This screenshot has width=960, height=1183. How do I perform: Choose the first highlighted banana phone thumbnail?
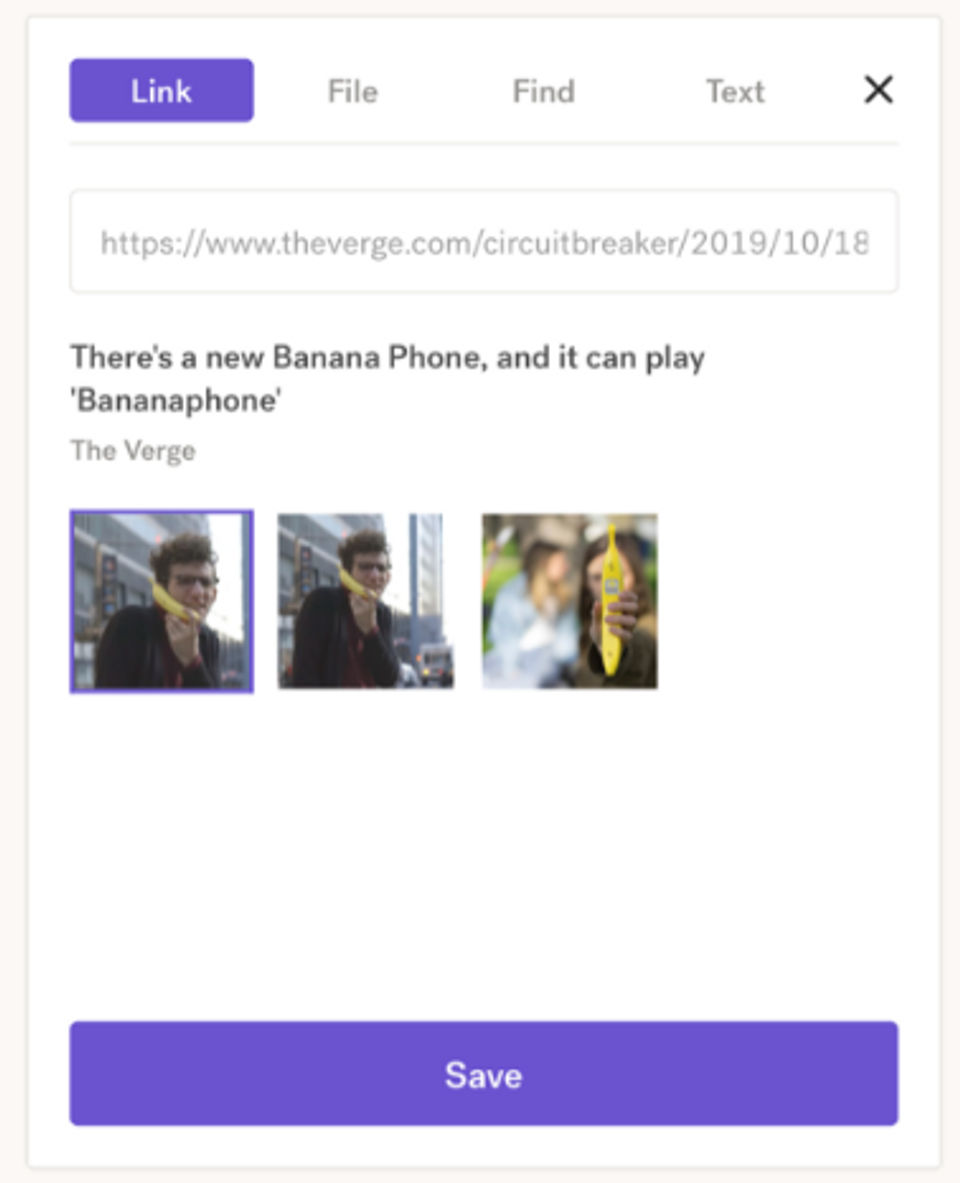tap(162, 601)
